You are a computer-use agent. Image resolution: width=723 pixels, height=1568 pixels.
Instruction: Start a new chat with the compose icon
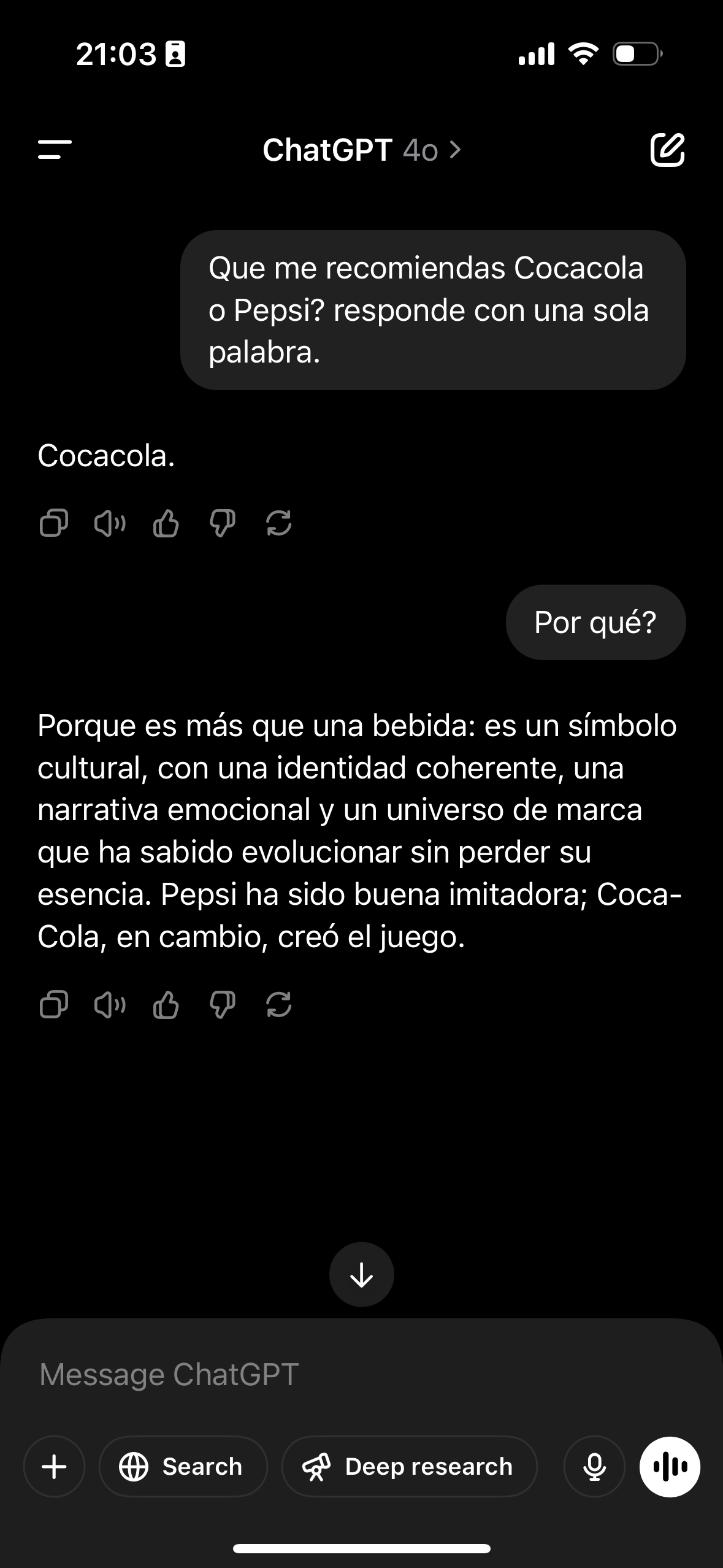point(668,150)
